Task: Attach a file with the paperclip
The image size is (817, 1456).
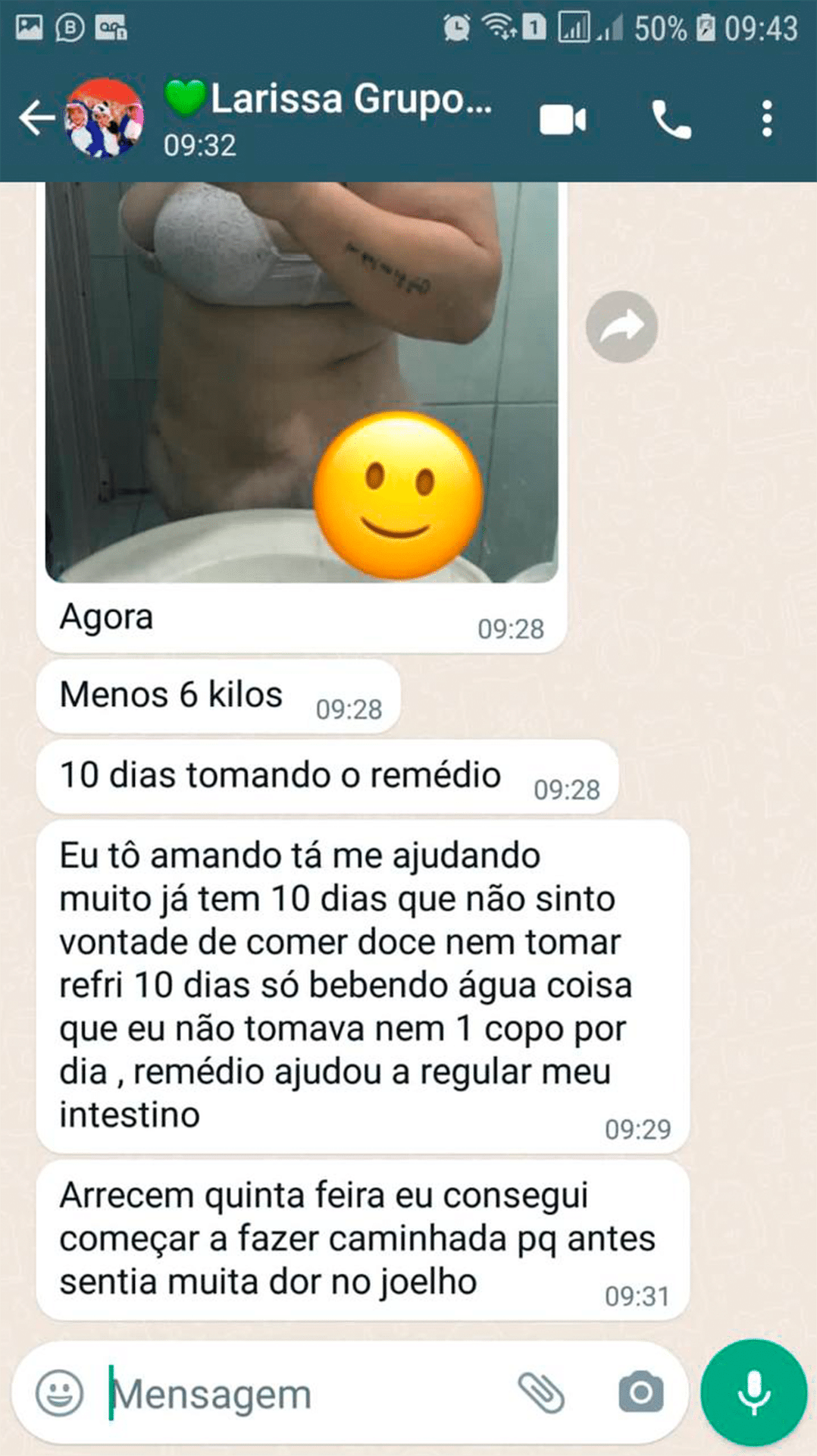Action: tap(541, 1393)
